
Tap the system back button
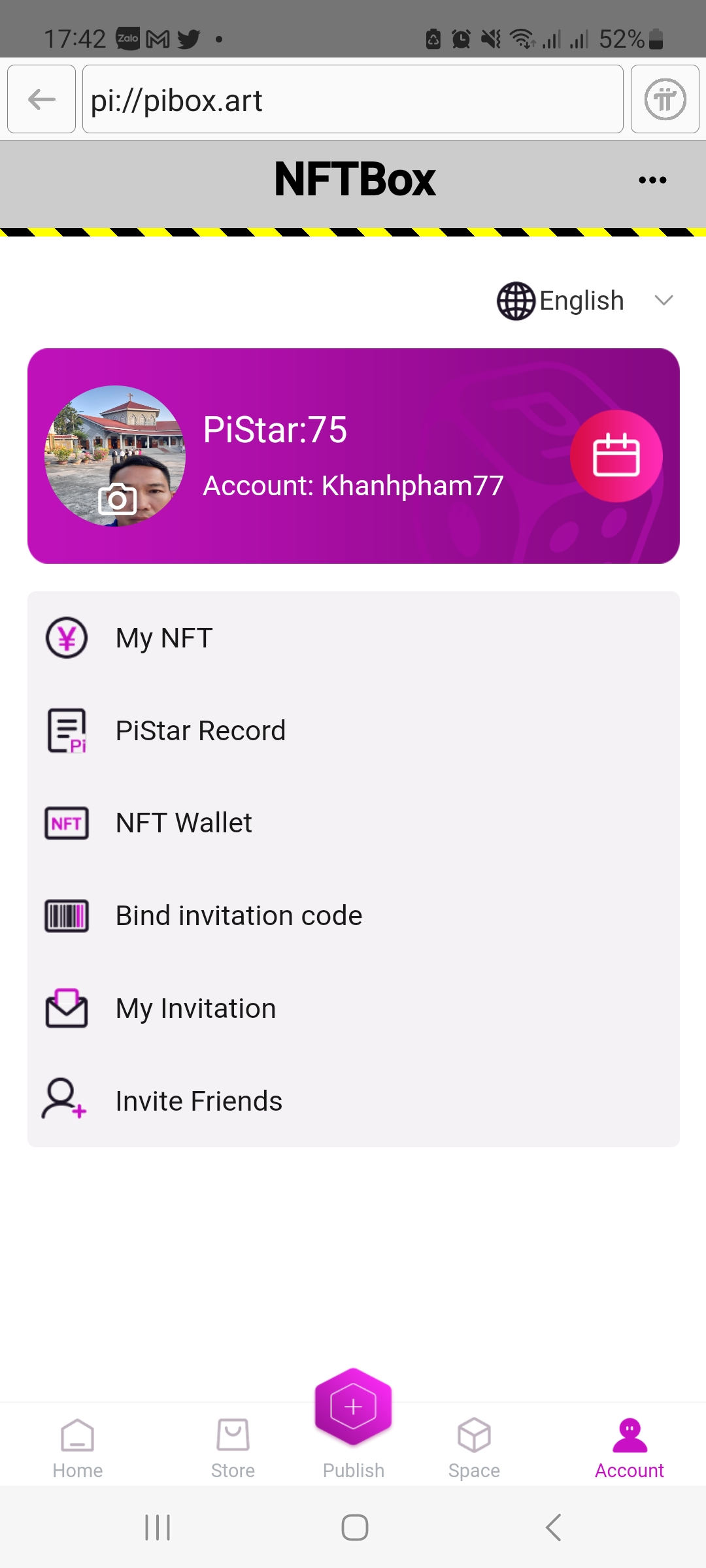pos(553,1527)
